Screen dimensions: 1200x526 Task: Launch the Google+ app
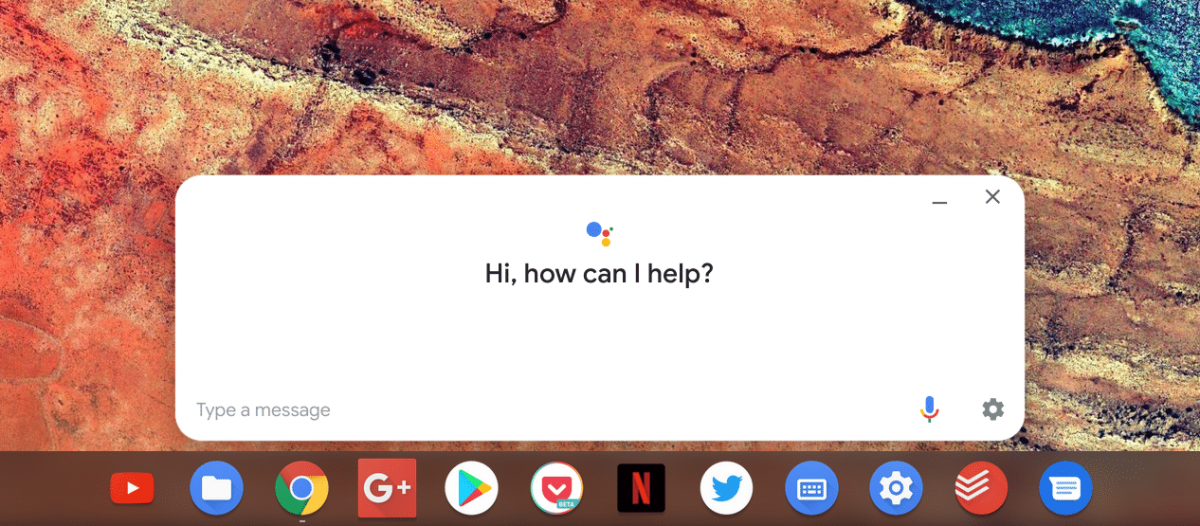386,488
